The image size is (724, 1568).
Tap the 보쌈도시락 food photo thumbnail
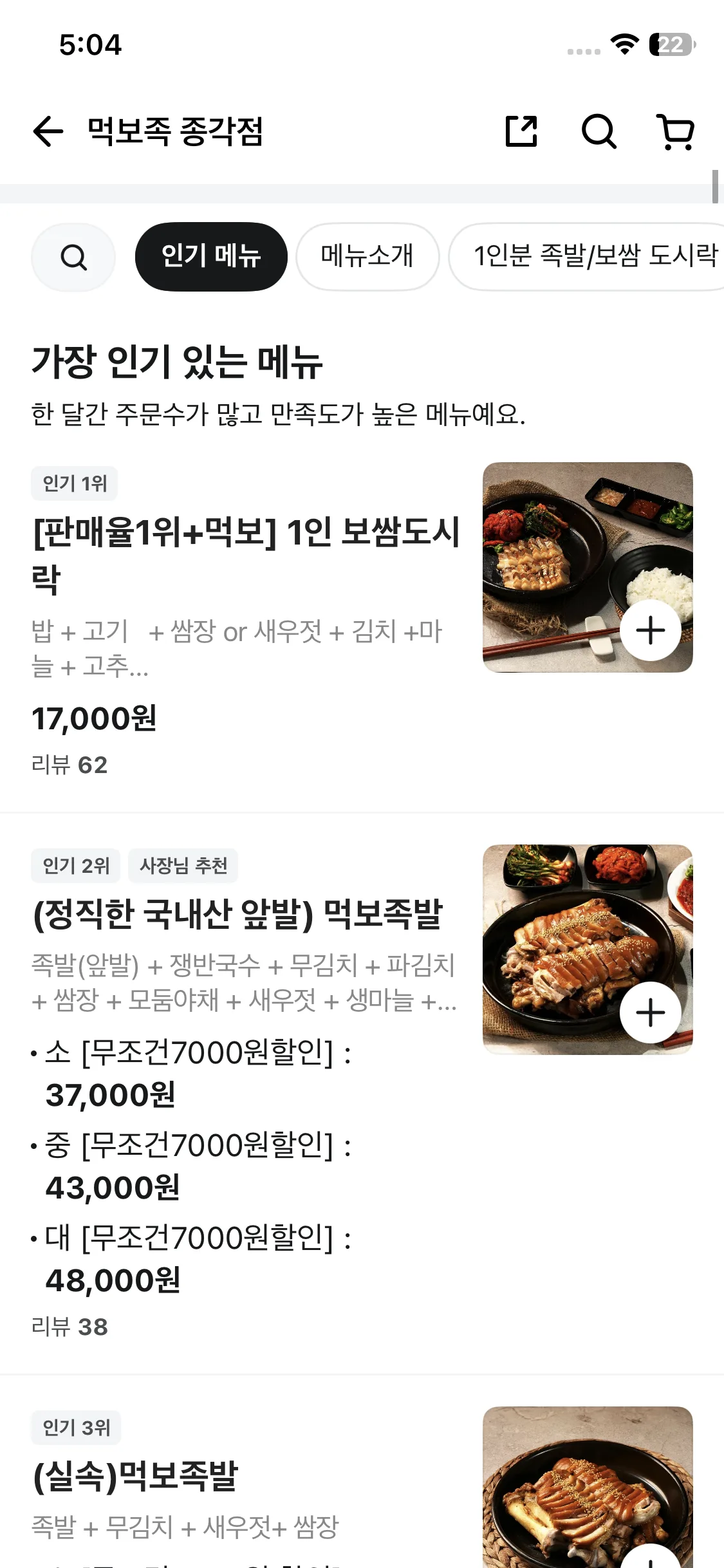point(587,568)
